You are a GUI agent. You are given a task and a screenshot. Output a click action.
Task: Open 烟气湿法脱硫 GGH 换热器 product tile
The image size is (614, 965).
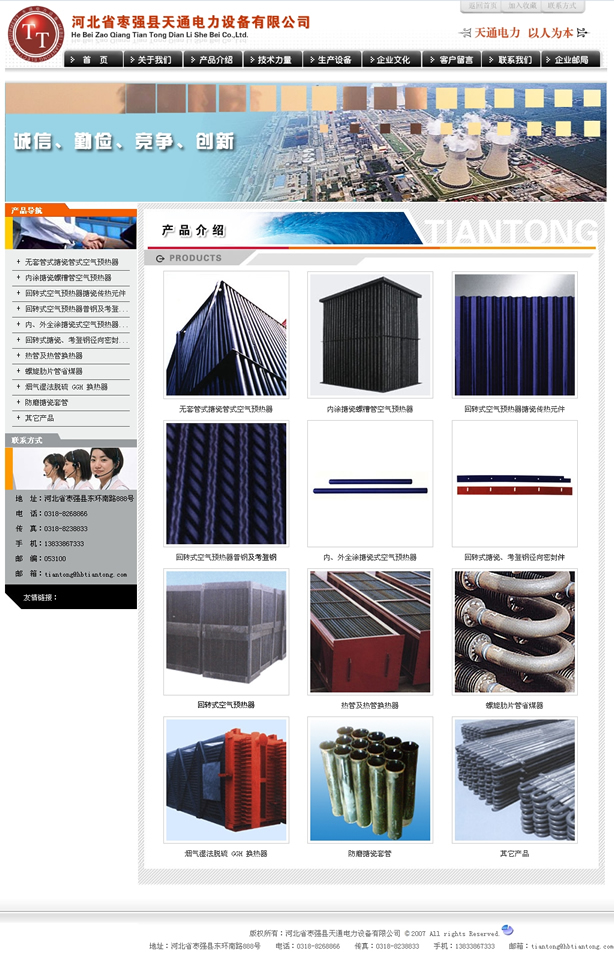click(226, 780)
